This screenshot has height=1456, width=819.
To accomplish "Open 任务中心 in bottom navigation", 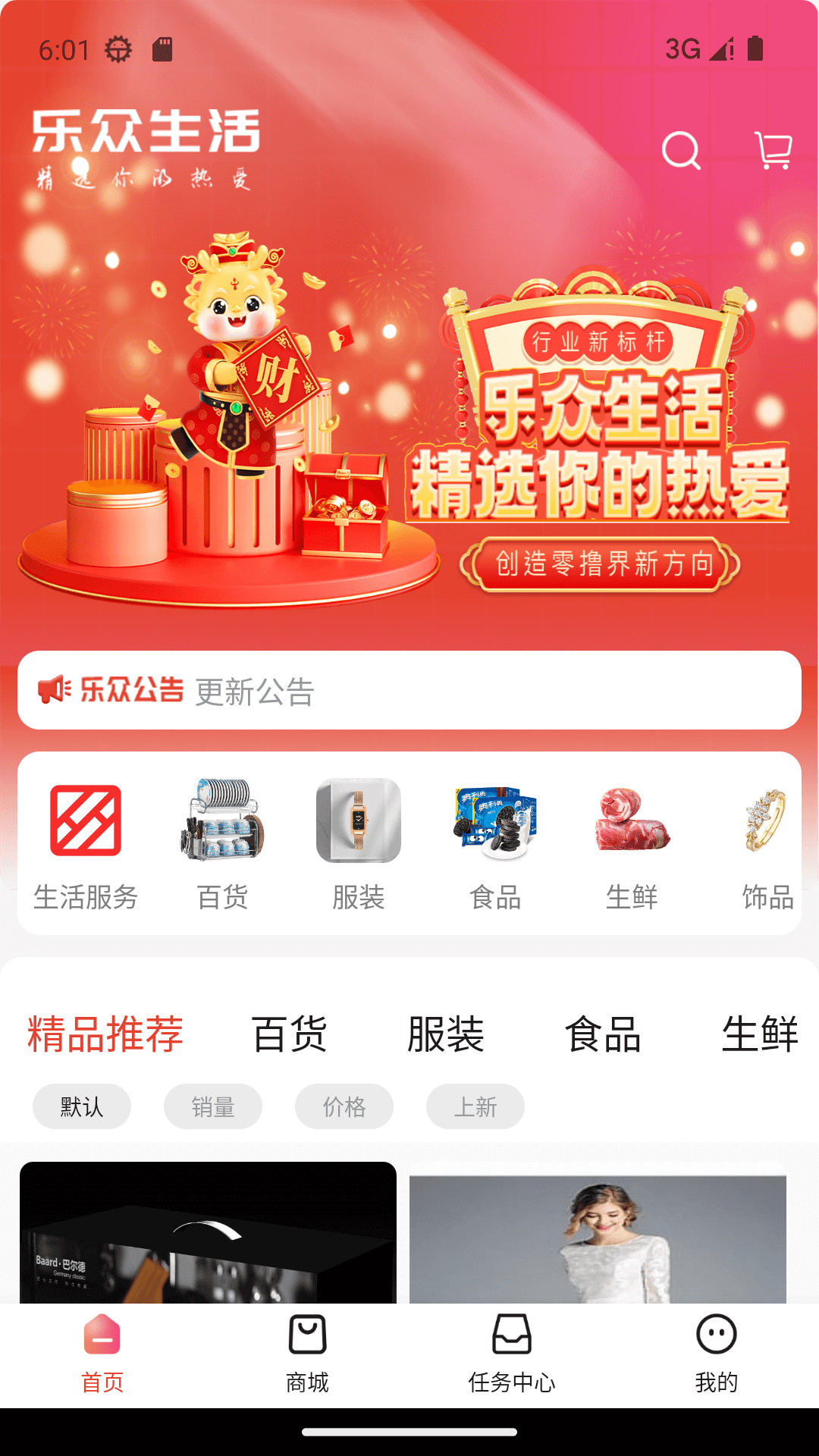I will (512, 1354).
